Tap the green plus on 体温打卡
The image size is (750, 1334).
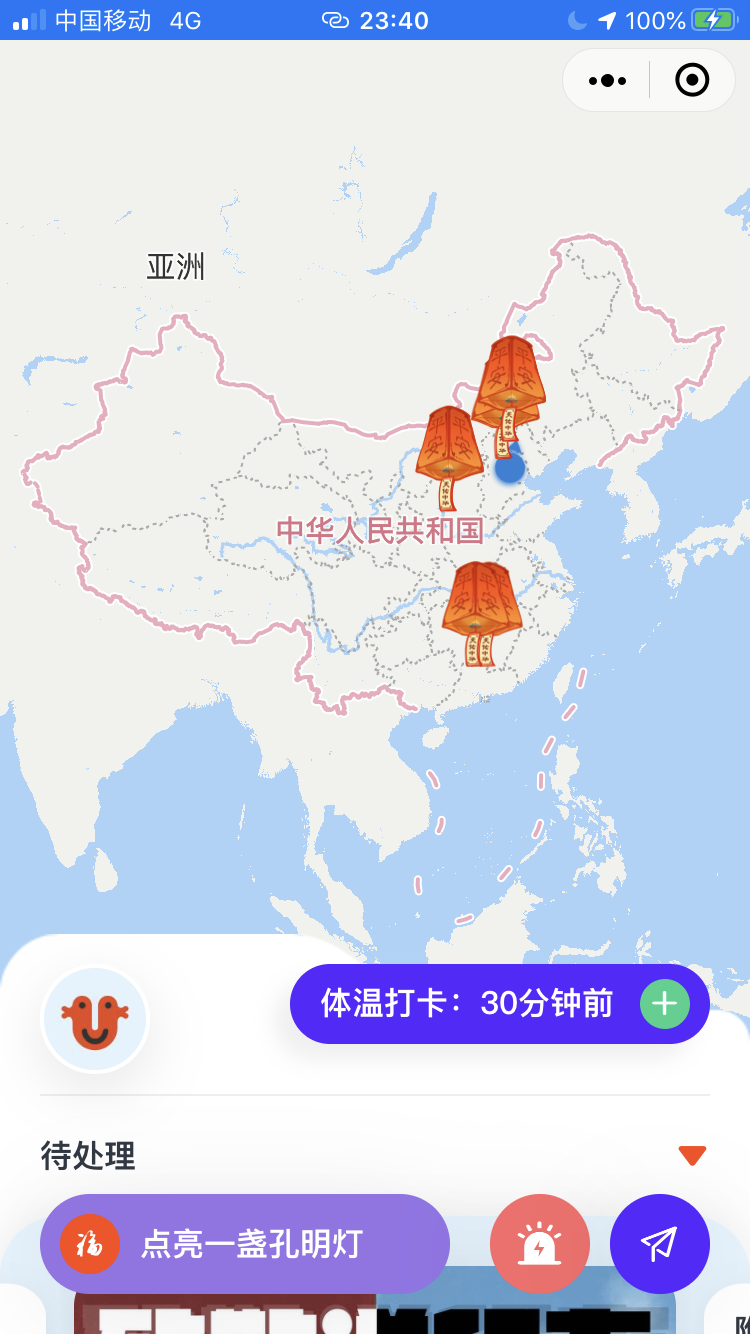point(665,1003)
